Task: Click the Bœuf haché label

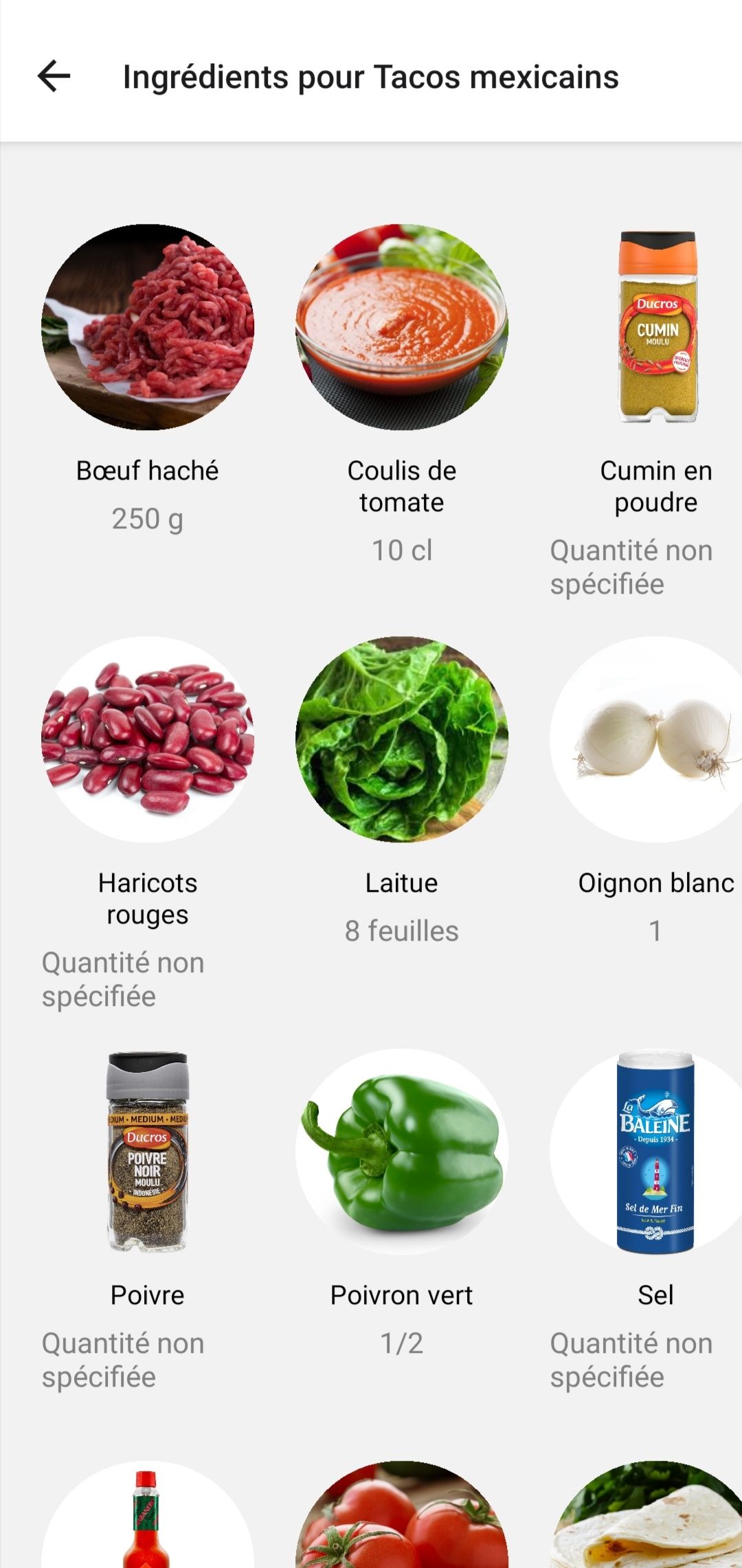Action: (x=148, y=471)
